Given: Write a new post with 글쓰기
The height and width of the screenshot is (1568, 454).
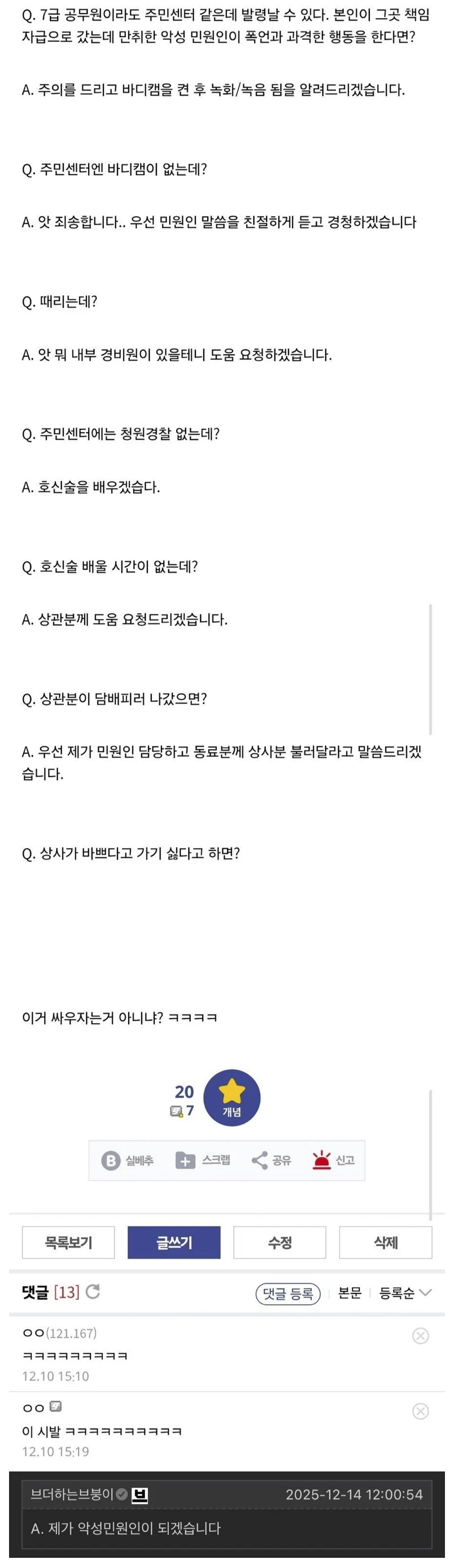Looking at the screenshot, I should click(174, 1242).
